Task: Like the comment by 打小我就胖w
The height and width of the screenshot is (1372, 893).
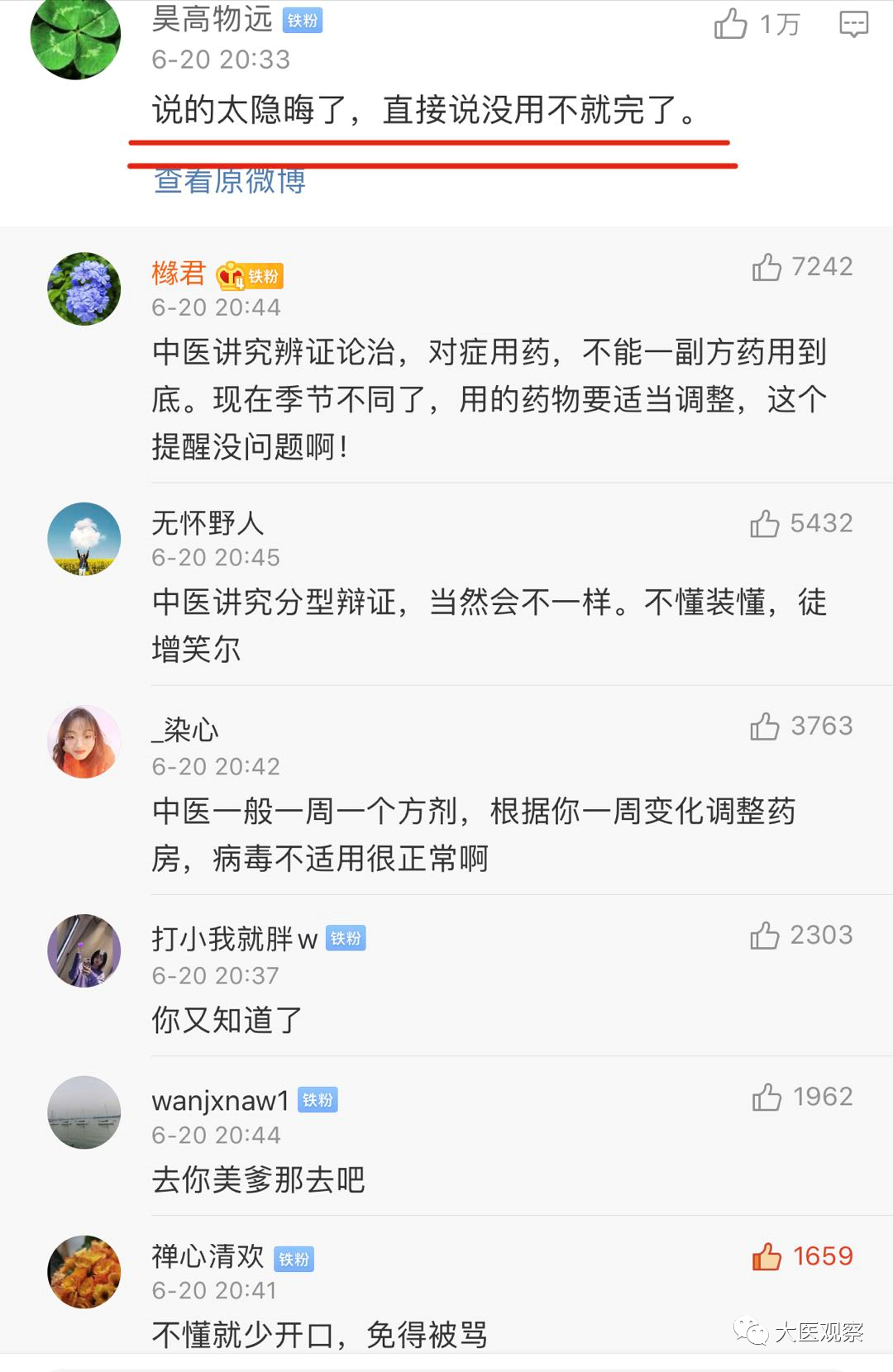Action: (765, 935)
